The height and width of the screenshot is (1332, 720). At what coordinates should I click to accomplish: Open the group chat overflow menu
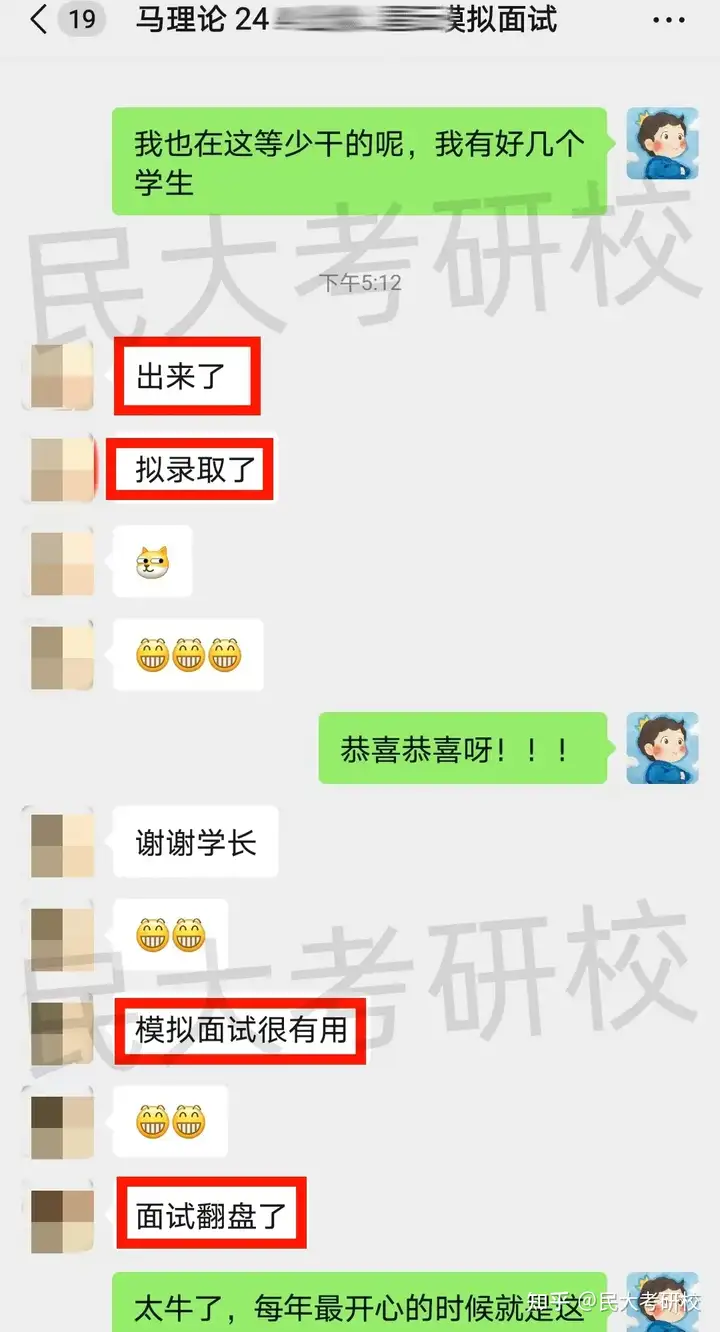tap(669, 20)
